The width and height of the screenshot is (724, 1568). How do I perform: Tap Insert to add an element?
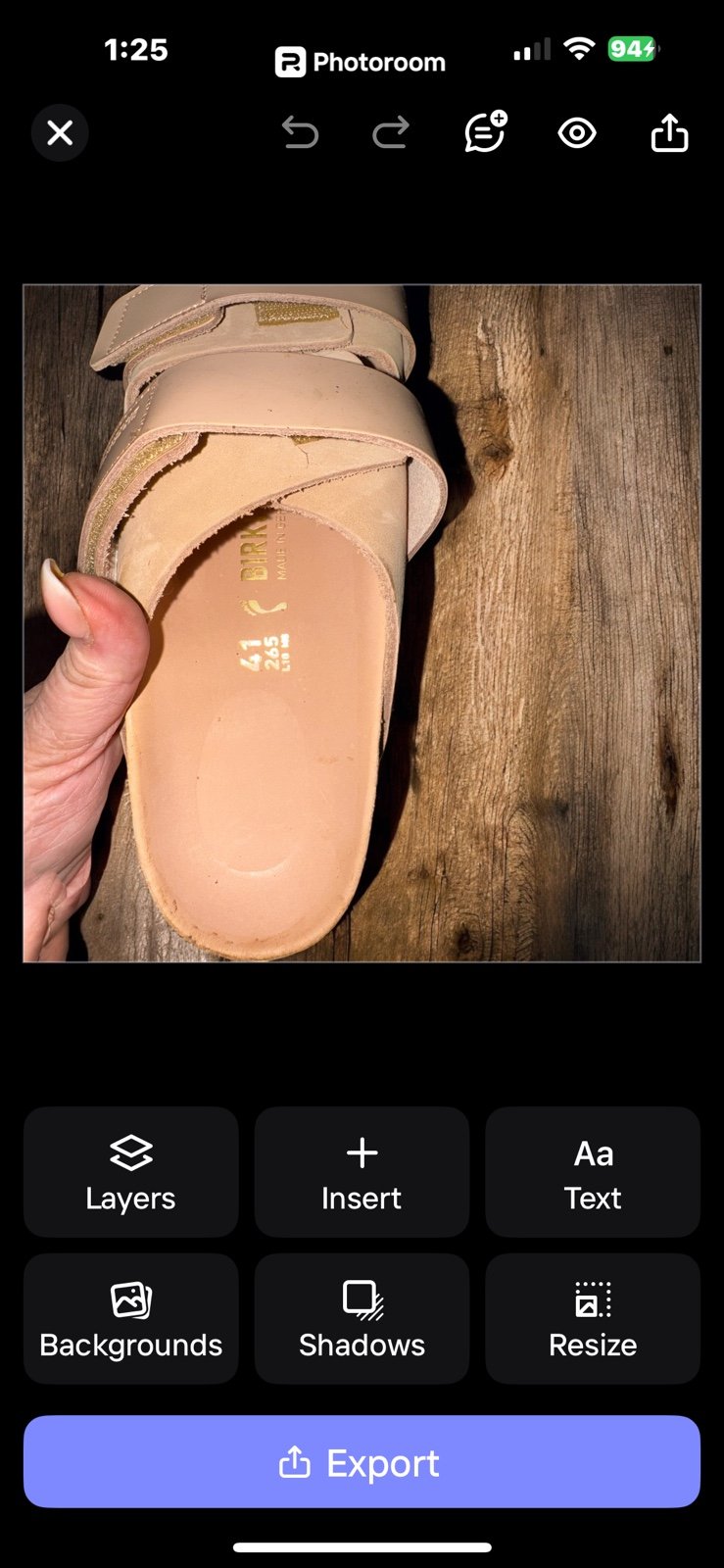coord(362,1172)
